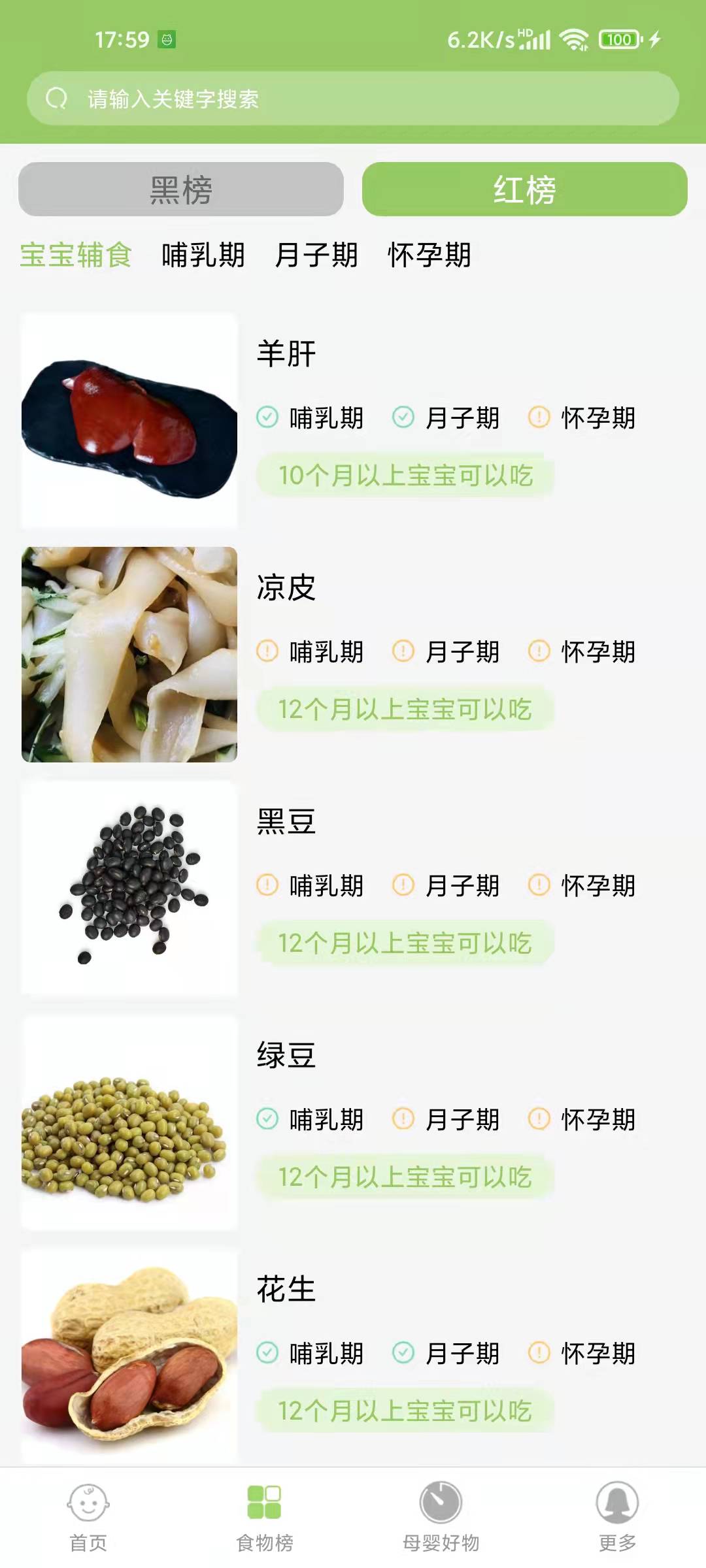Image resolution: width=706 pixels, height=1568 pixels.
Task: Tap the keyword search field
Action: (x=353, y=99)
